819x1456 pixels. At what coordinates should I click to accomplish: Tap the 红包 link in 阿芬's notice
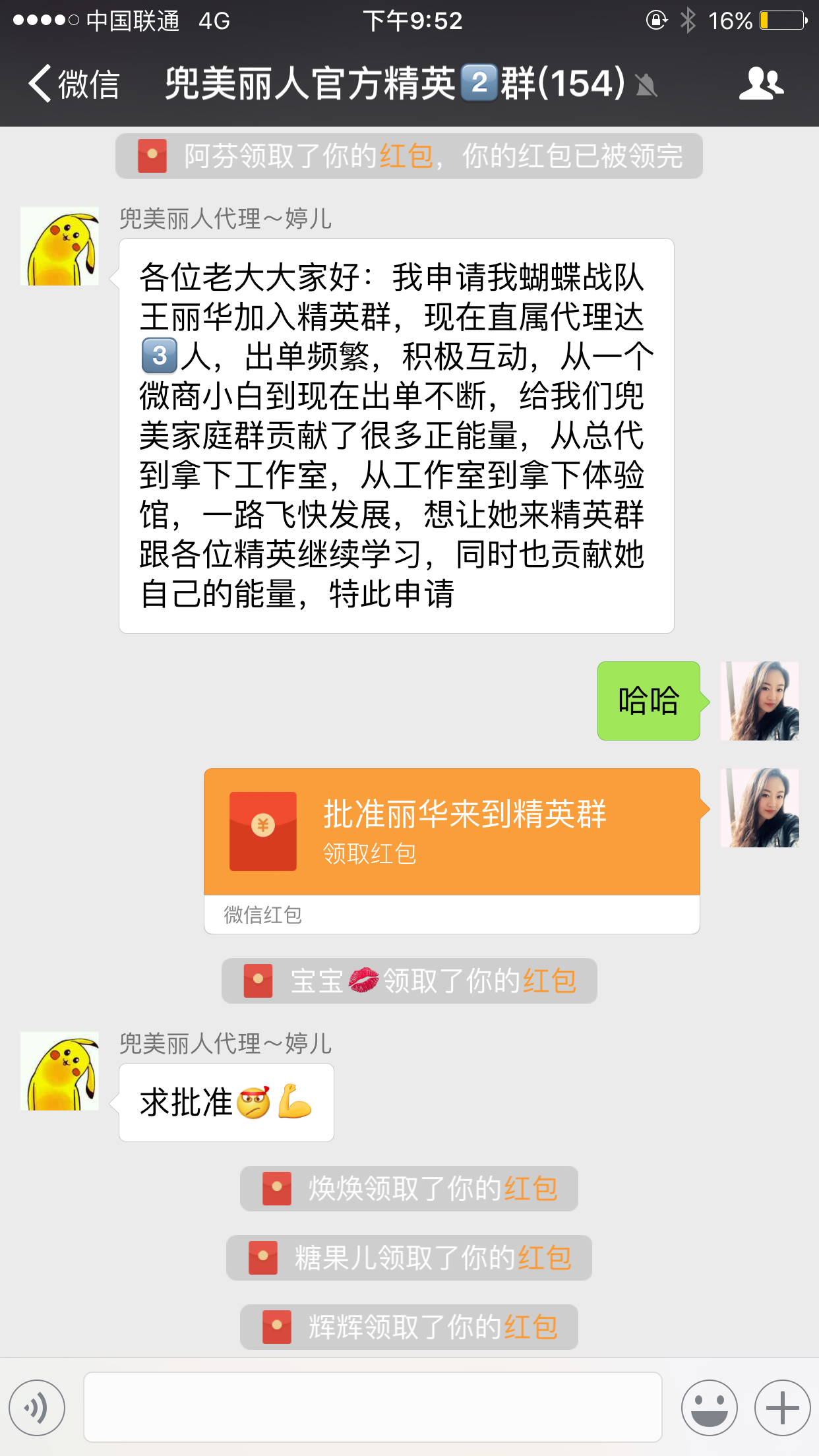tap(406, 156)
